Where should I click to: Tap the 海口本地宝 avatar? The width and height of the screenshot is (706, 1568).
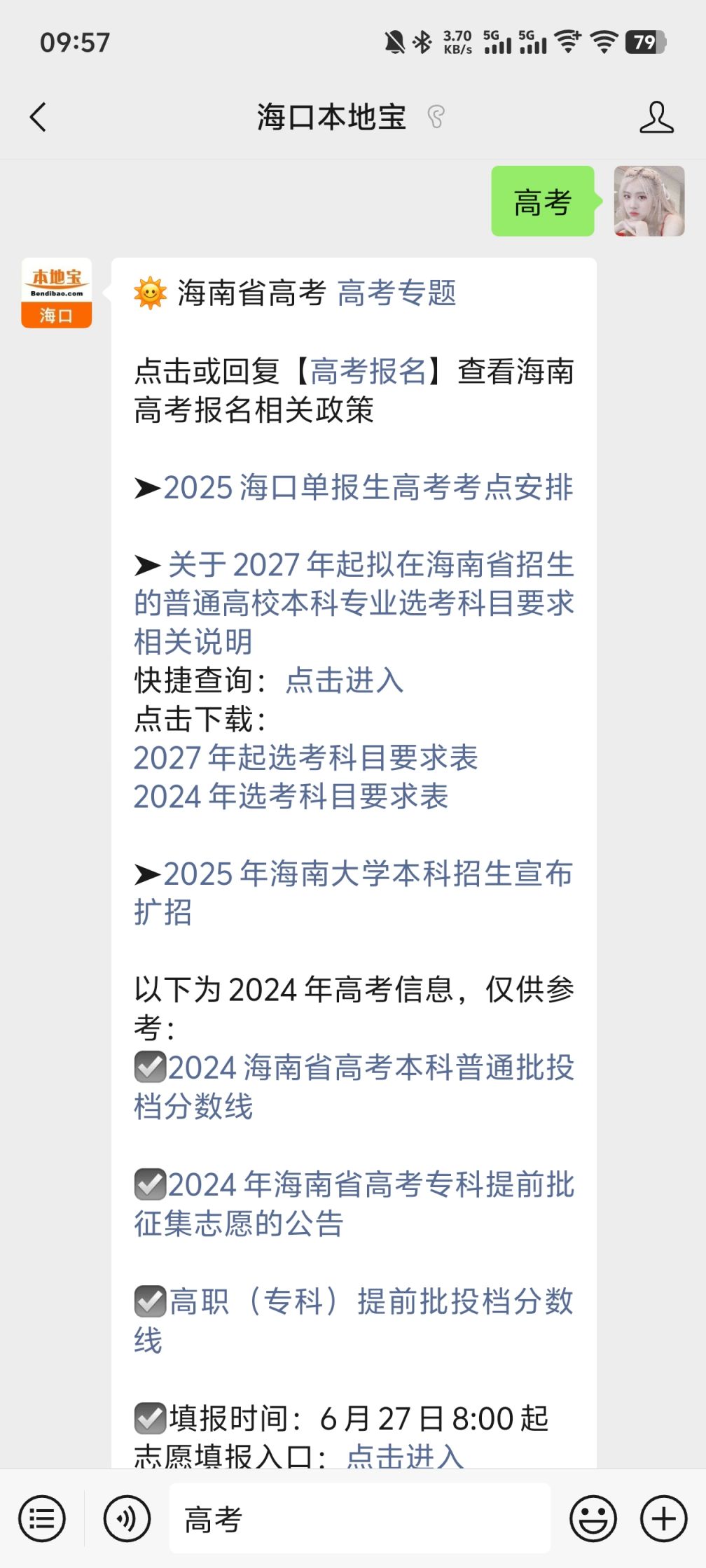[56, 293]
